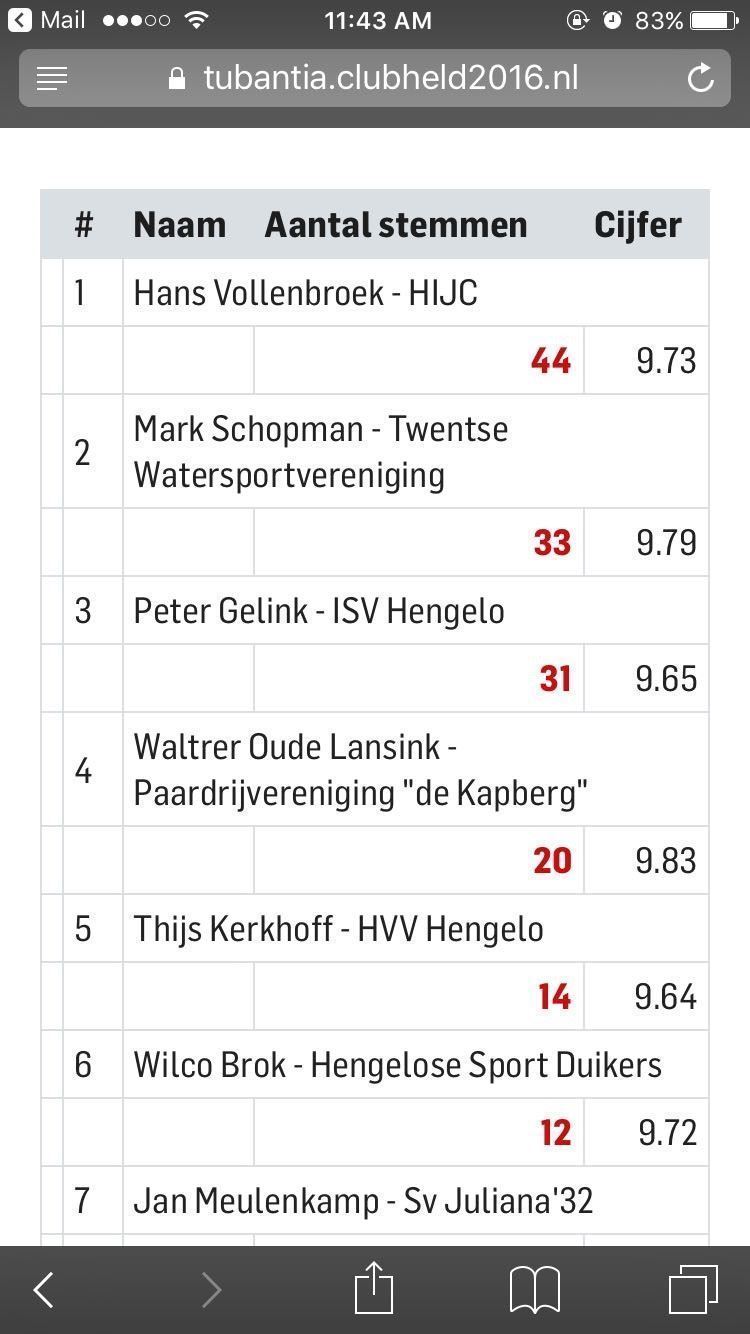The image size is (750, 1334).
Task: Tap the tubantia.clubheld2016.nl address bar
Action: pos(375,78)
